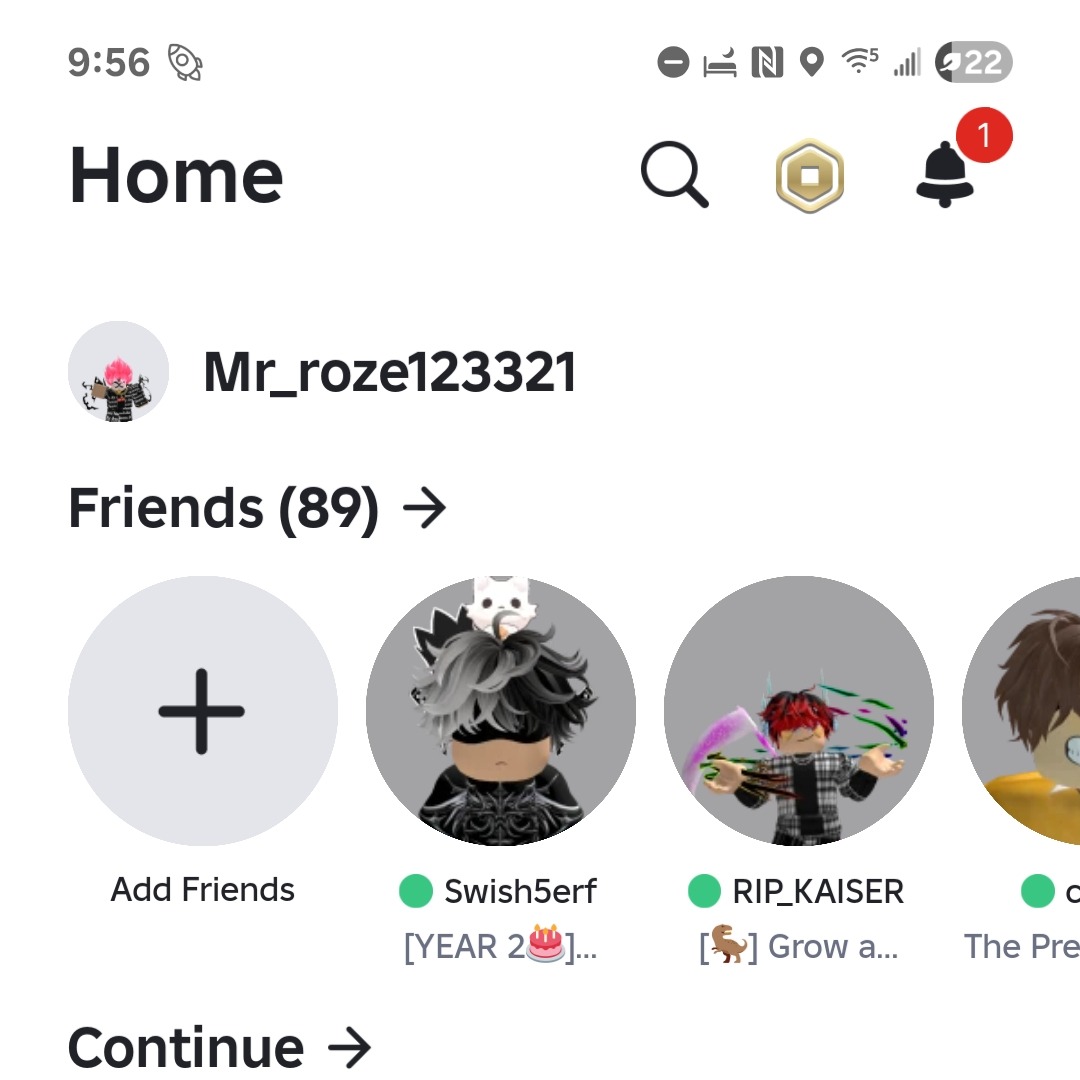
Task: View friend Swish5erf's avatar
Action: coord(500,711)
